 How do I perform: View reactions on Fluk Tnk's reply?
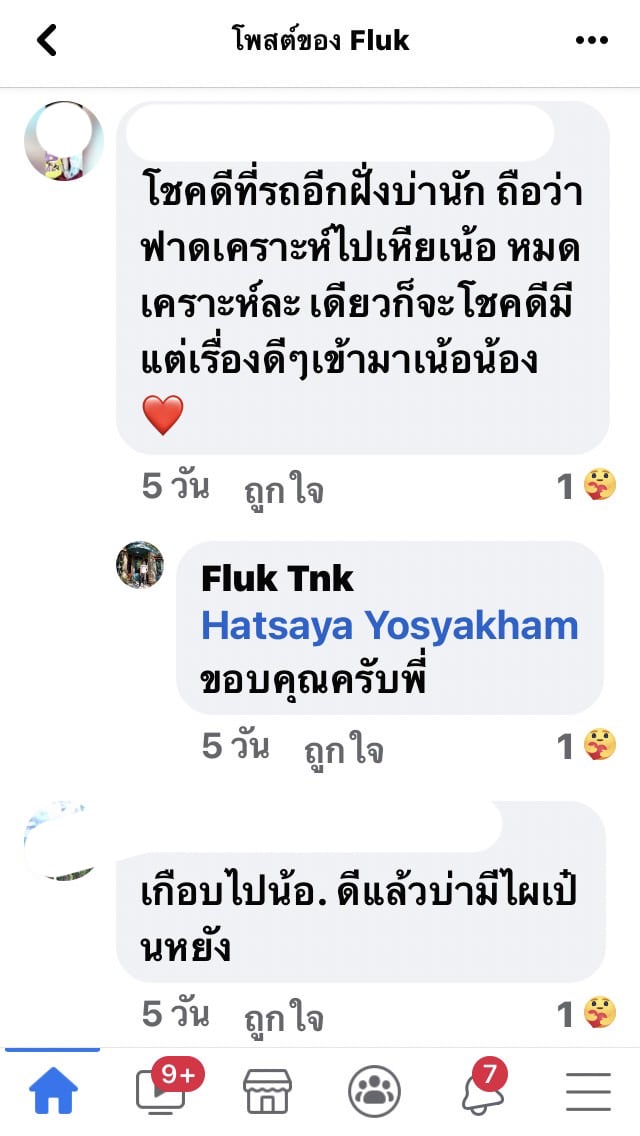587,746
